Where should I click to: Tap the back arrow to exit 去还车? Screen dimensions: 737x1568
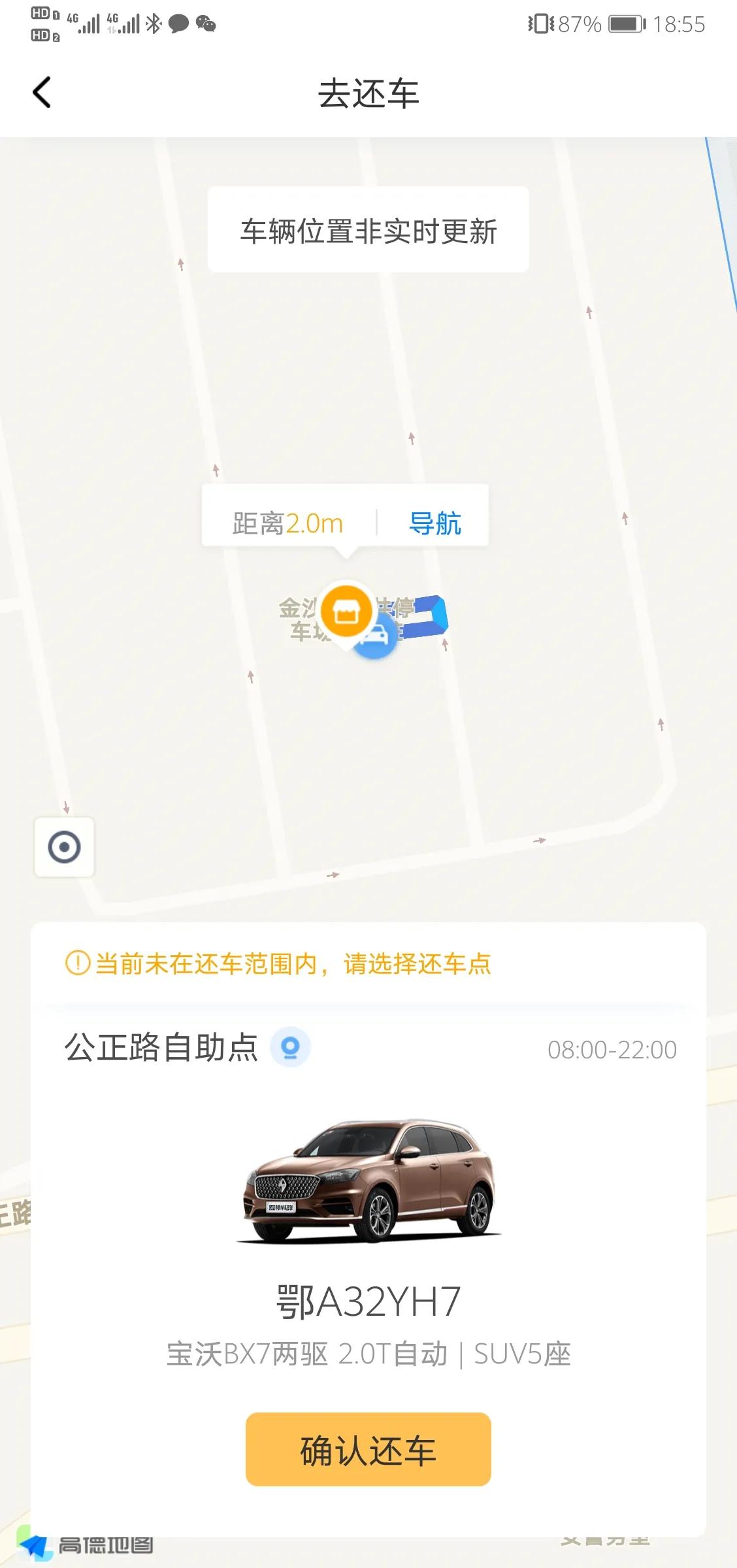click(42, 91)
